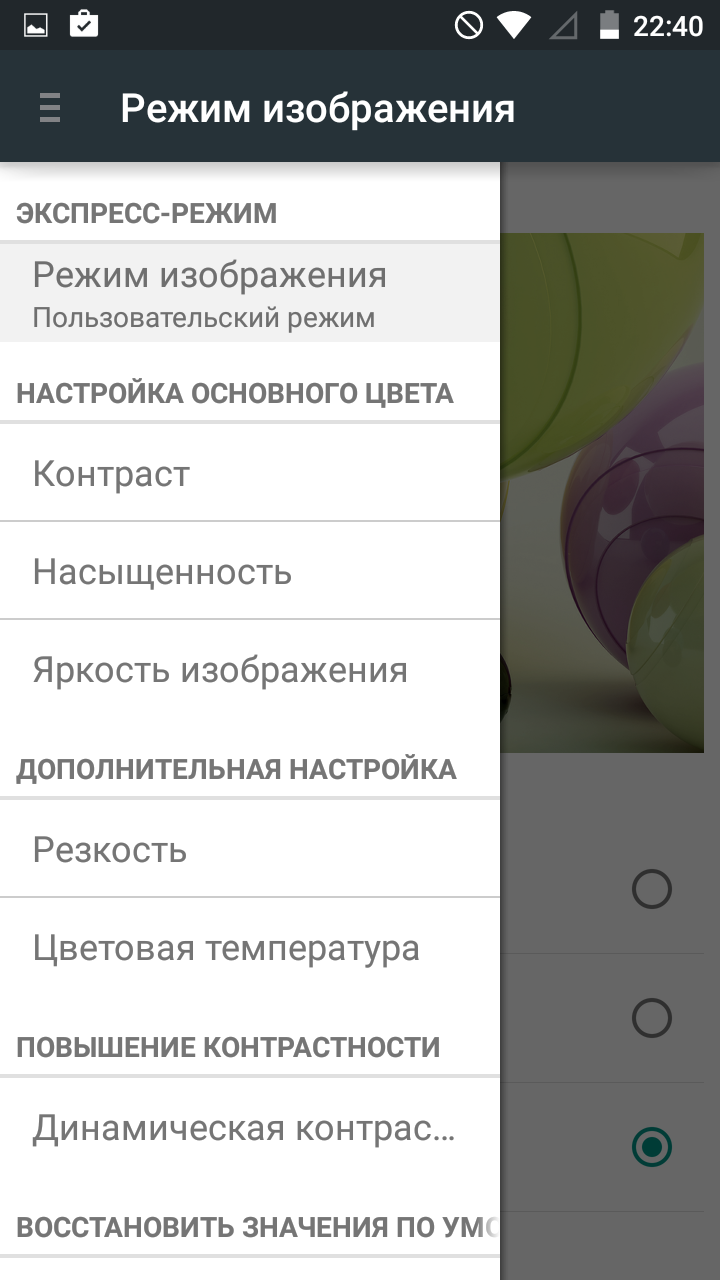
Task: Open Резкость setting
Action: pos(250,849)
